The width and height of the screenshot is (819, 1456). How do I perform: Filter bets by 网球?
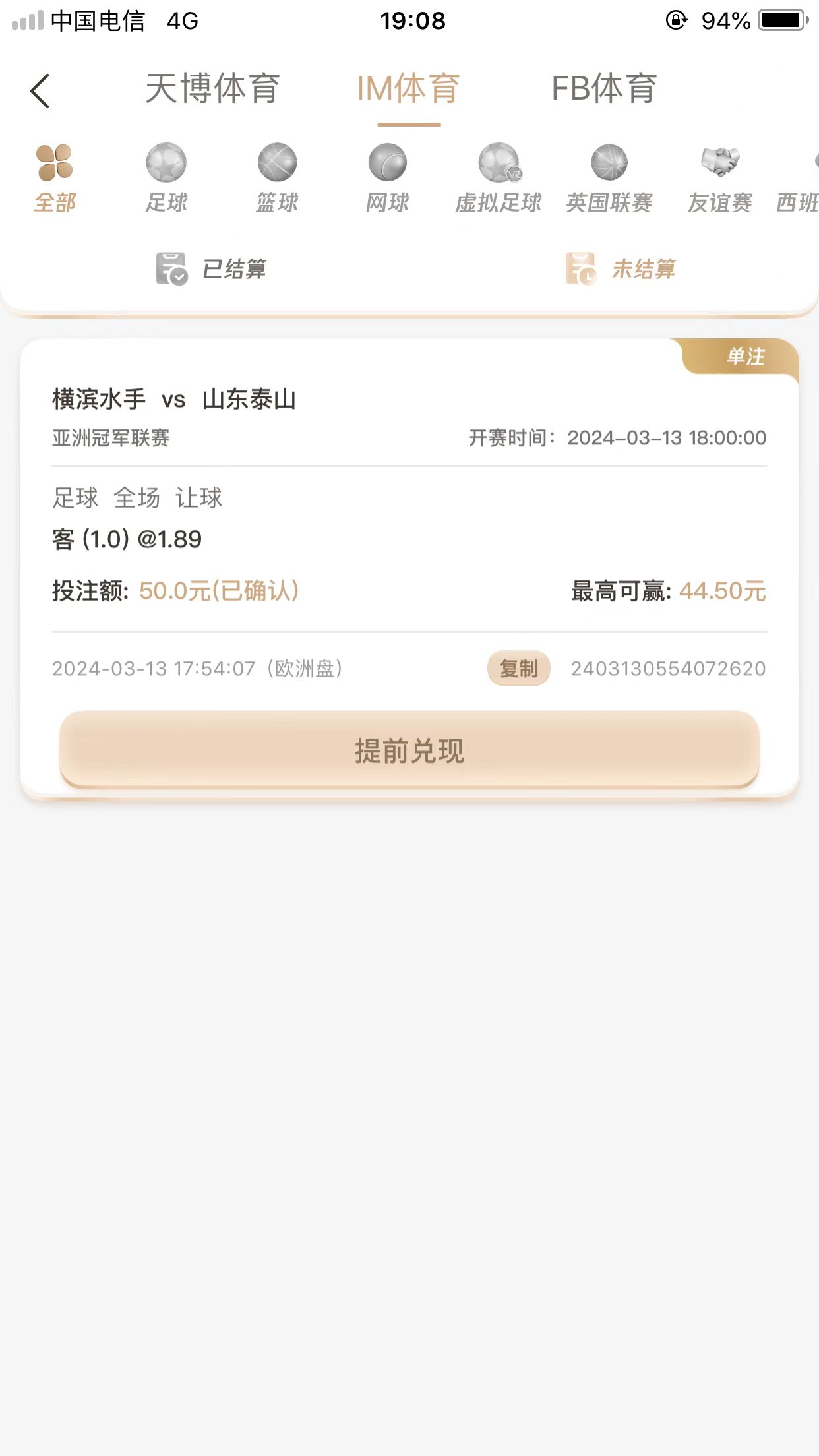[x=388, y=178]
